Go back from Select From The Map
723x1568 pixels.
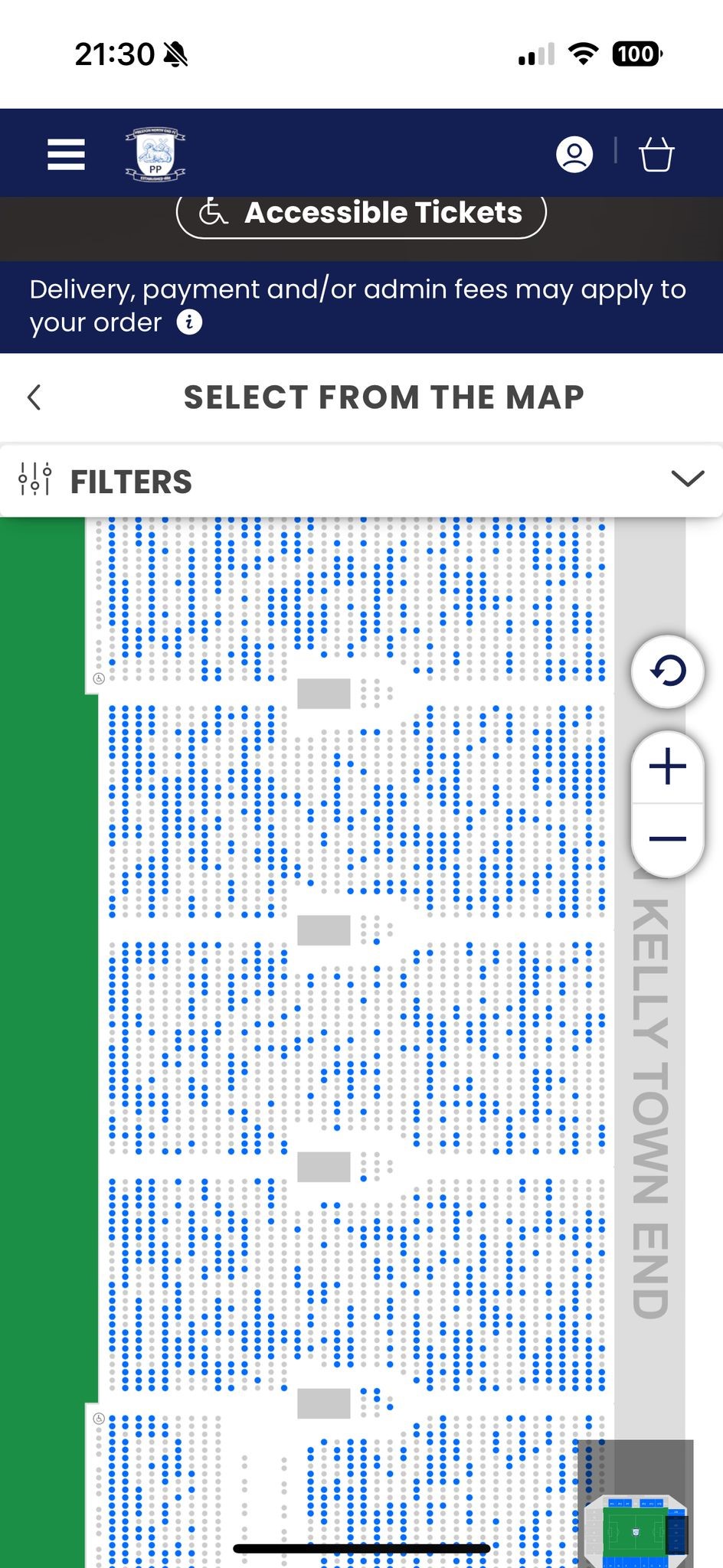(x=34, y=397)
